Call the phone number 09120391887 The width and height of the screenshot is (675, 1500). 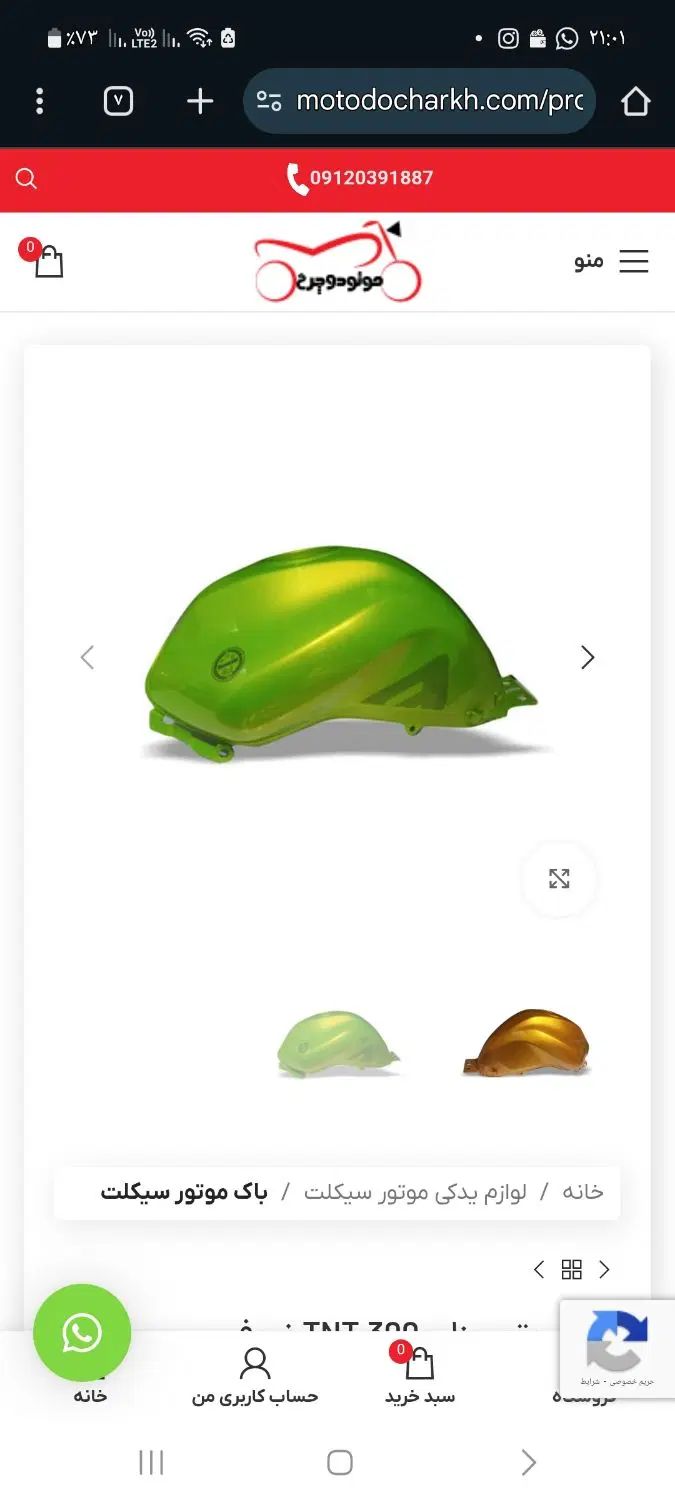360,179
